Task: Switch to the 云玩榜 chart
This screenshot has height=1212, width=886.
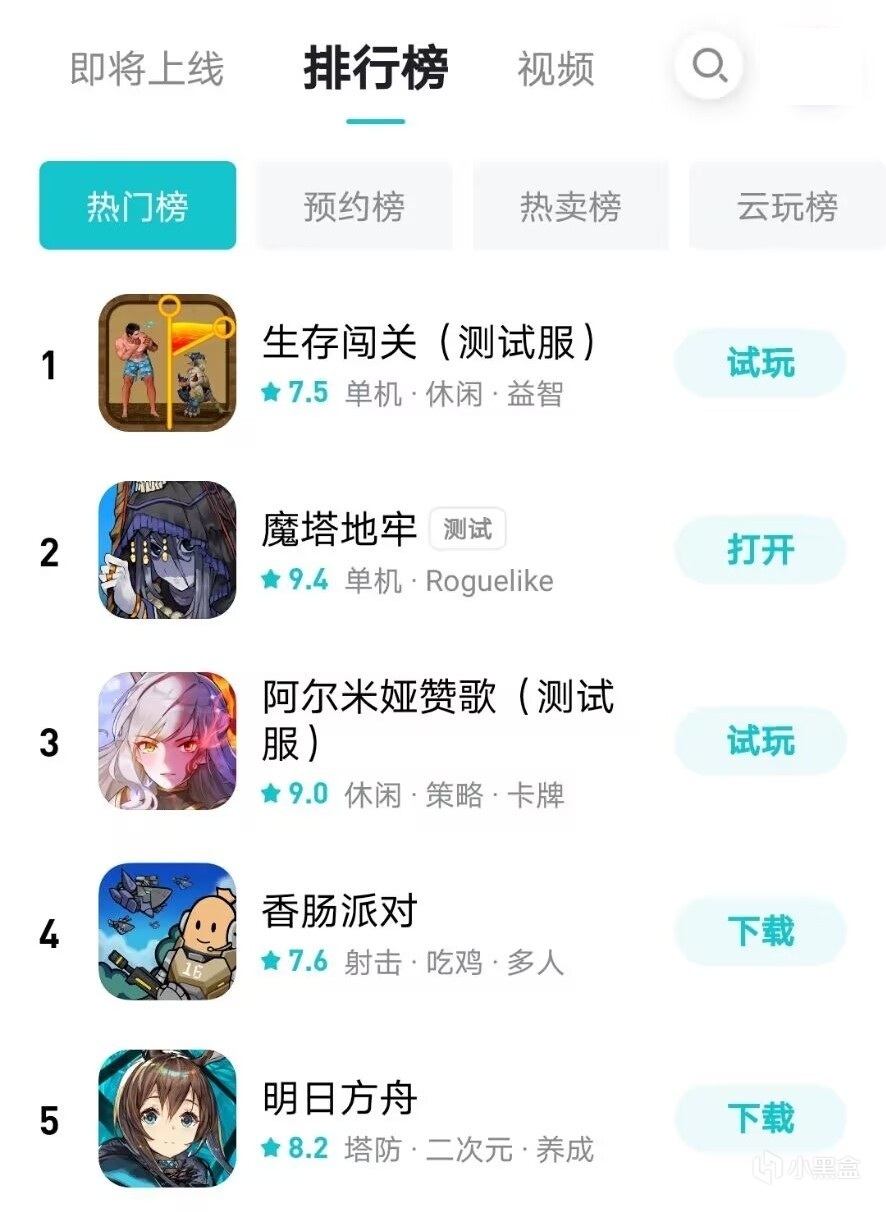Action: pos(786,206)
